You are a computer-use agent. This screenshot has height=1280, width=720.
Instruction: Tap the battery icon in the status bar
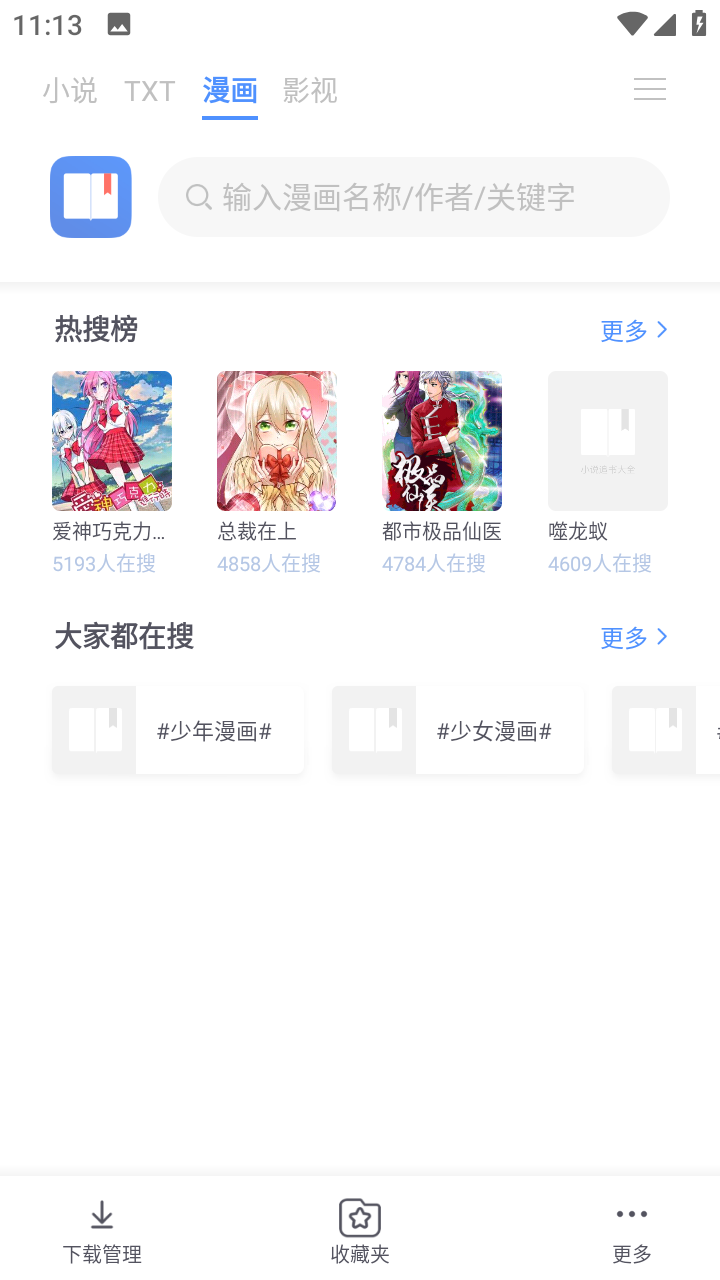click(x=700, y=22)
